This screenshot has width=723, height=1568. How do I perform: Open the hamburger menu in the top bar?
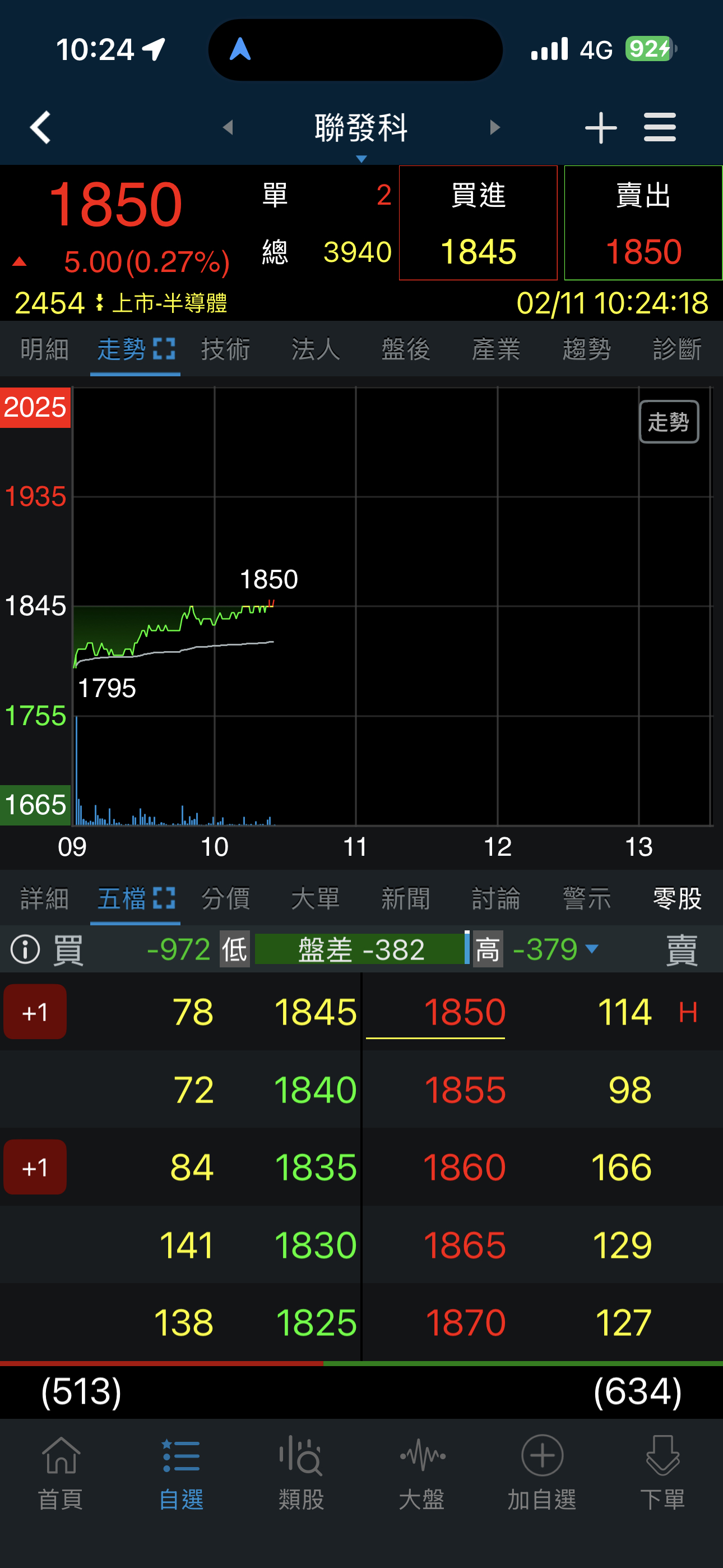coord(660,127)
